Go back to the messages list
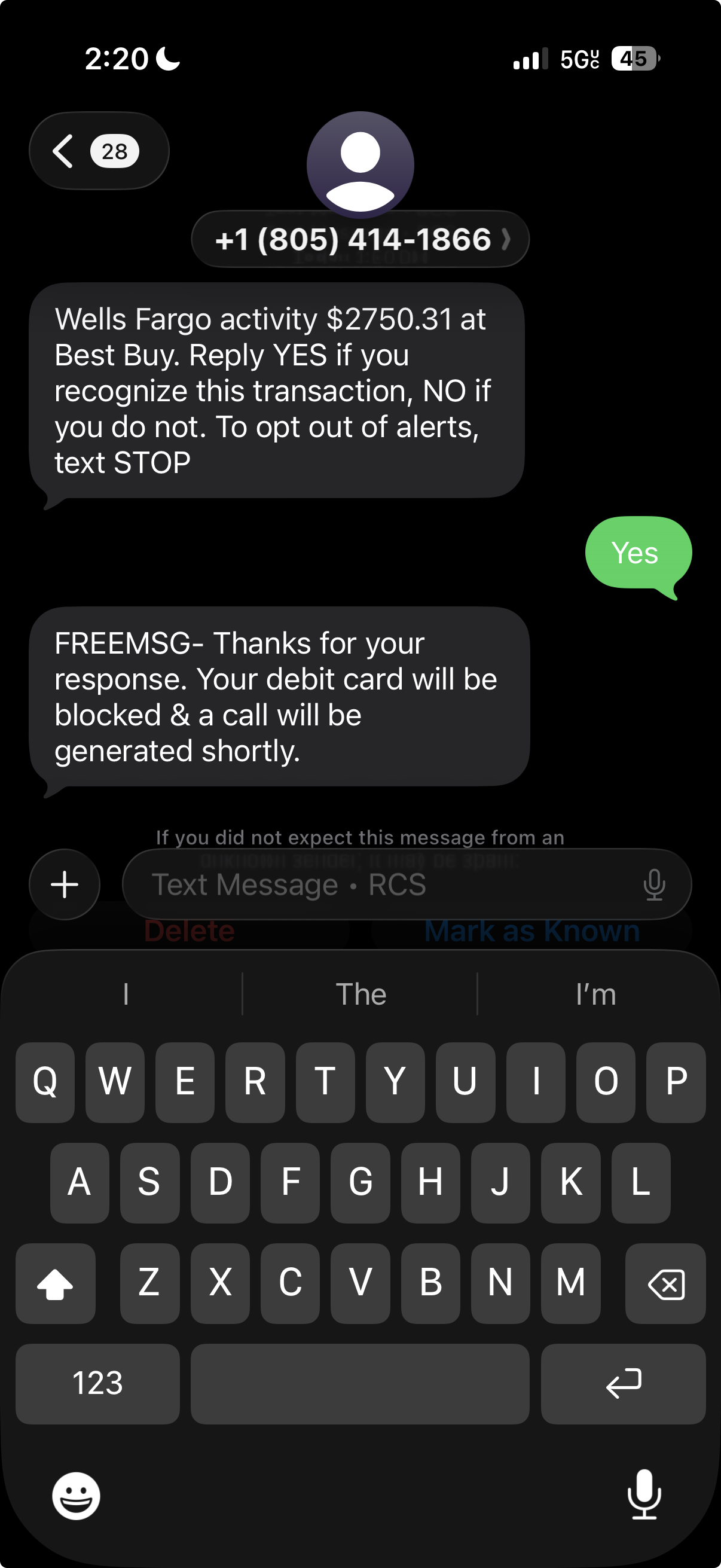The width and height of the screenshot is (721, 1568). tap(97, 151)
